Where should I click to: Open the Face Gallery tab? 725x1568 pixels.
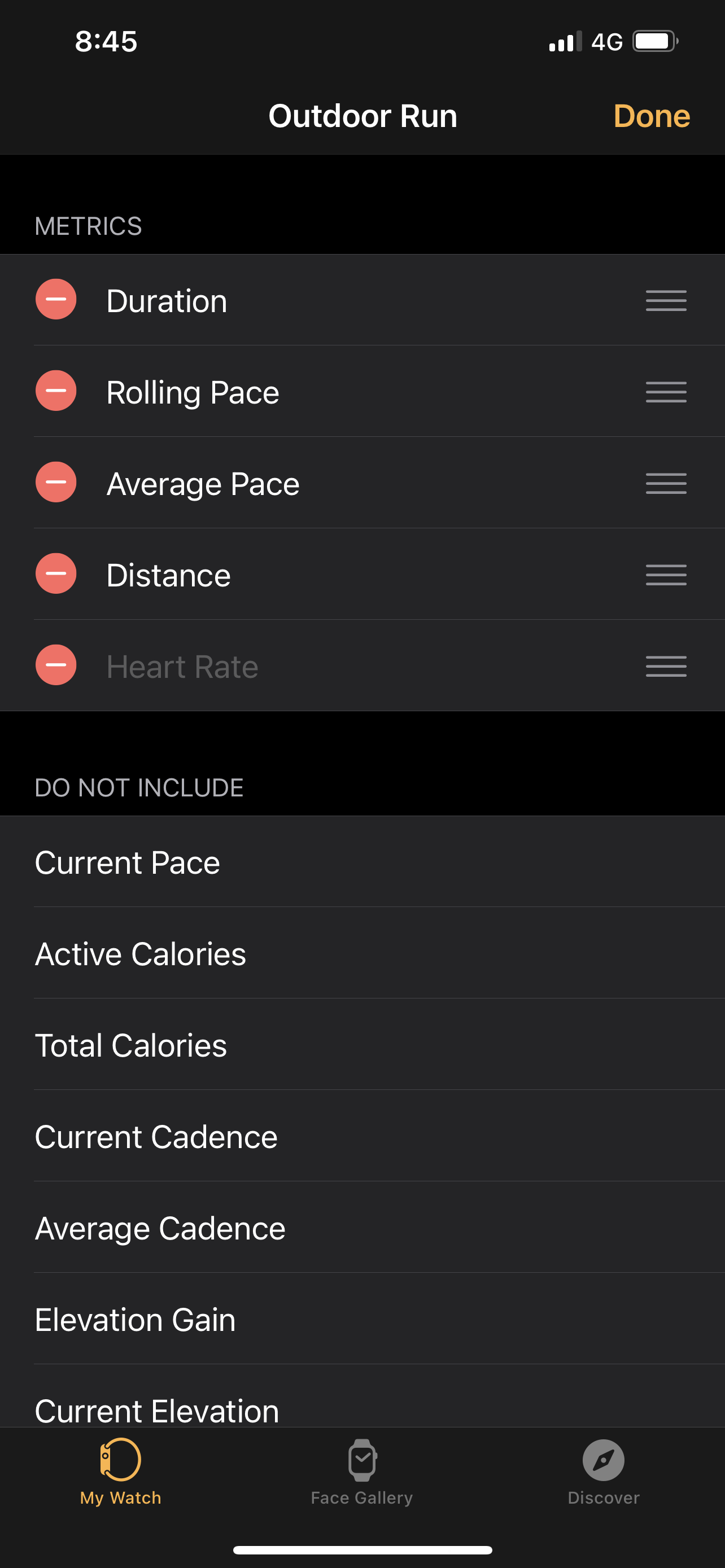[x=361, y=1470]
